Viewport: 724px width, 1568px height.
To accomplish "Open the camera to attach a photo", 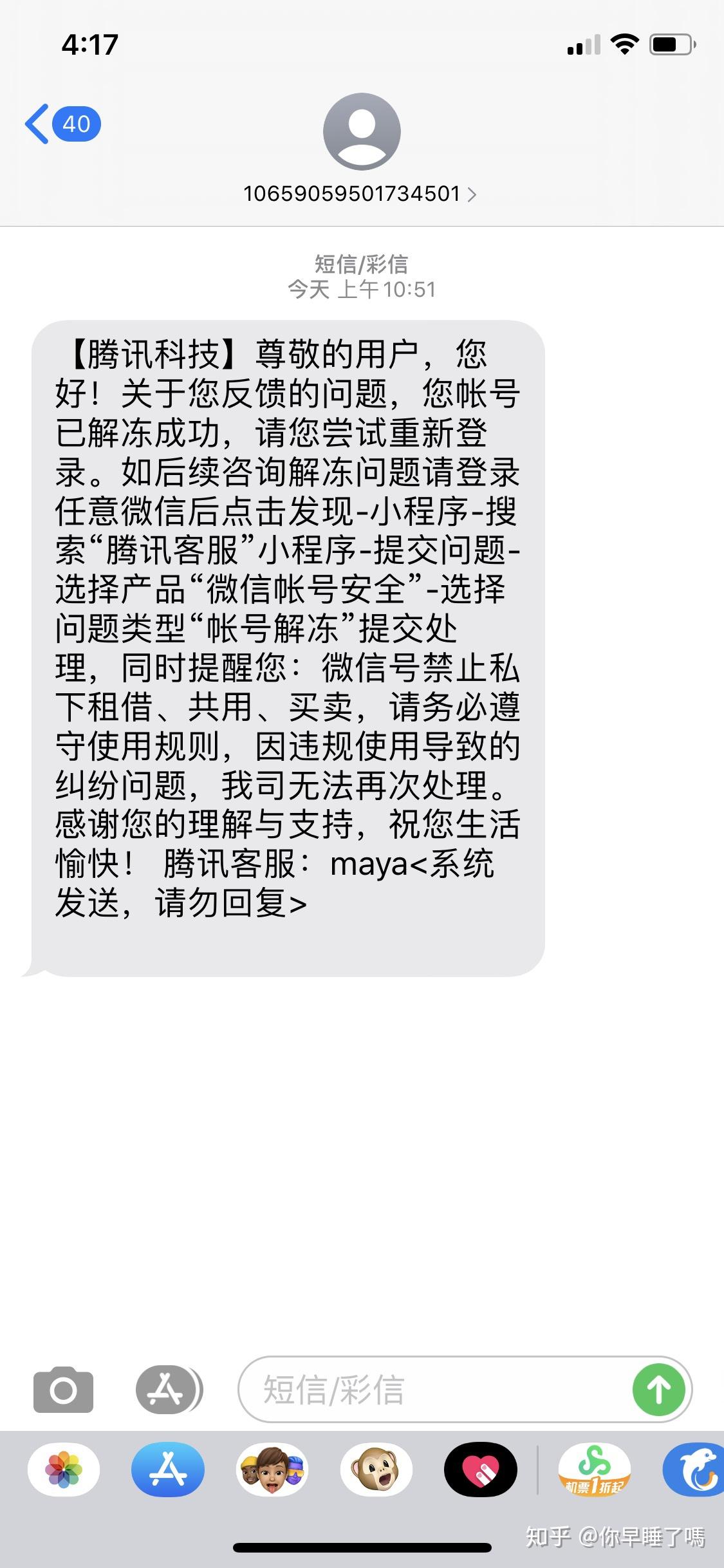I will tap(63, 1390).
